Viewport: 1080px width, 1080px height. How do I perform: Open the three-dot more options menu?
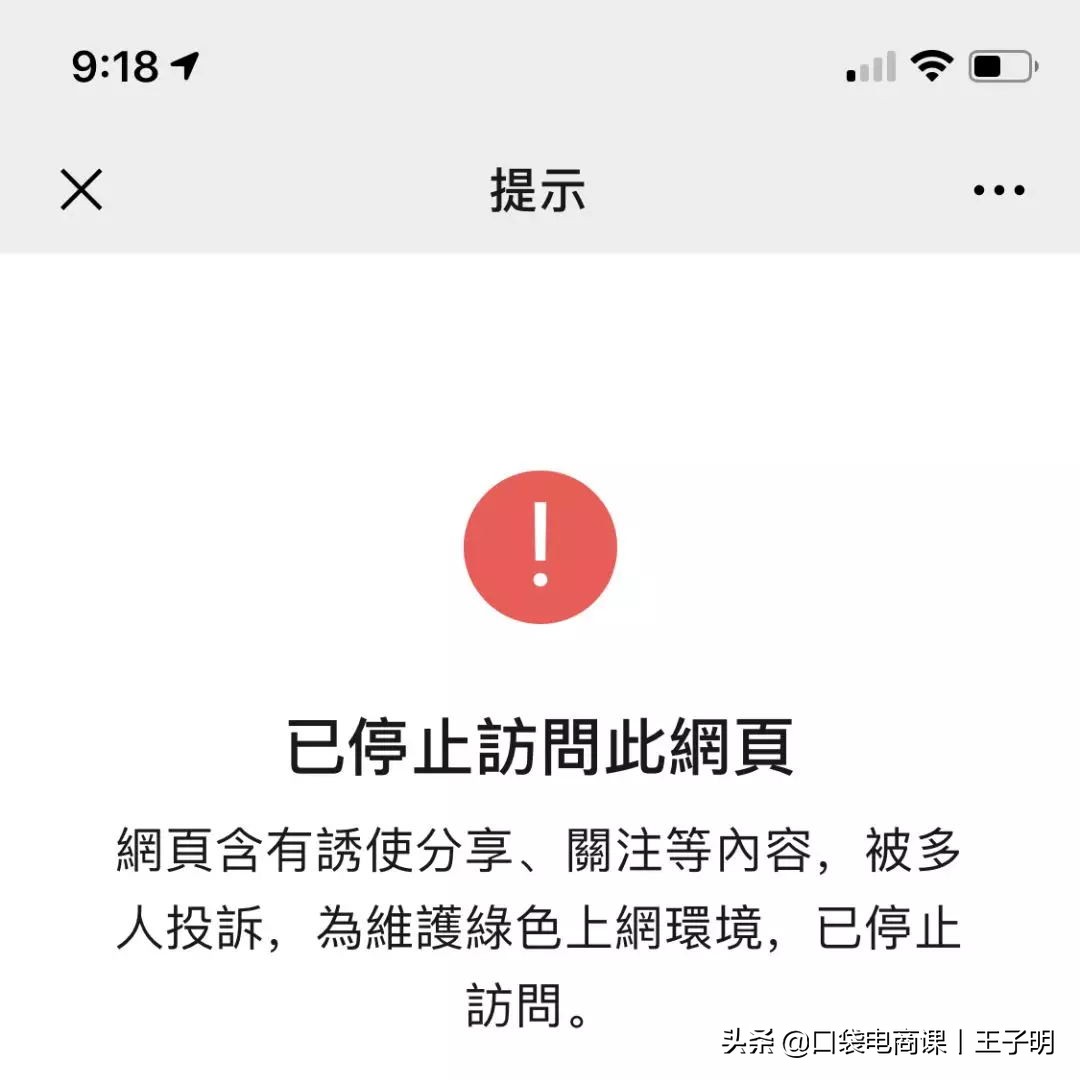tap(998, 190)
